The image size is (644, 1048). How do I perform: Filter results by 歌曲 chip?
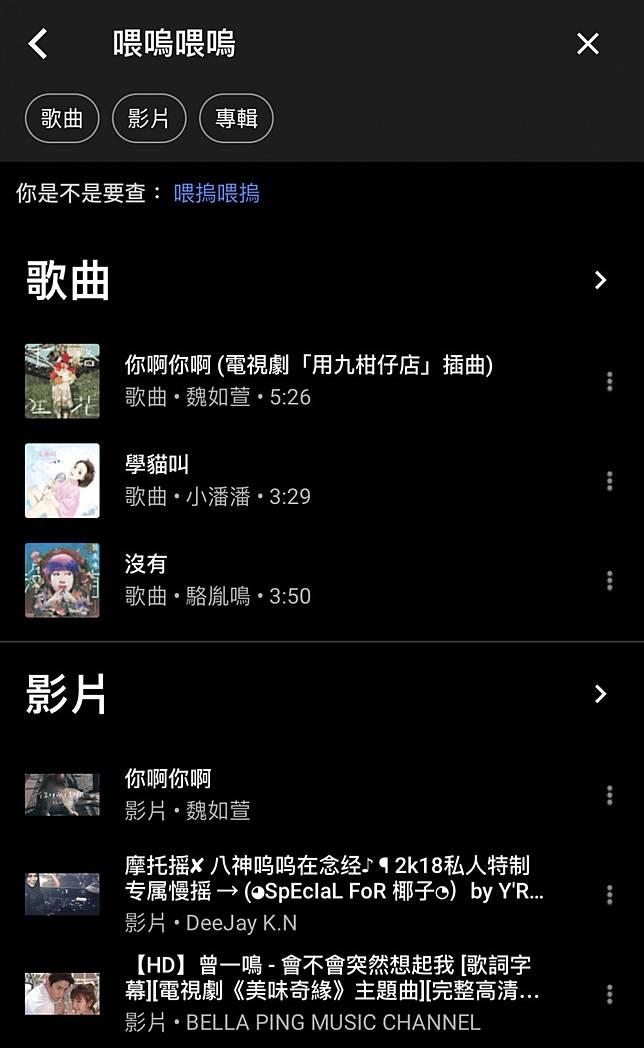(62, 118)
